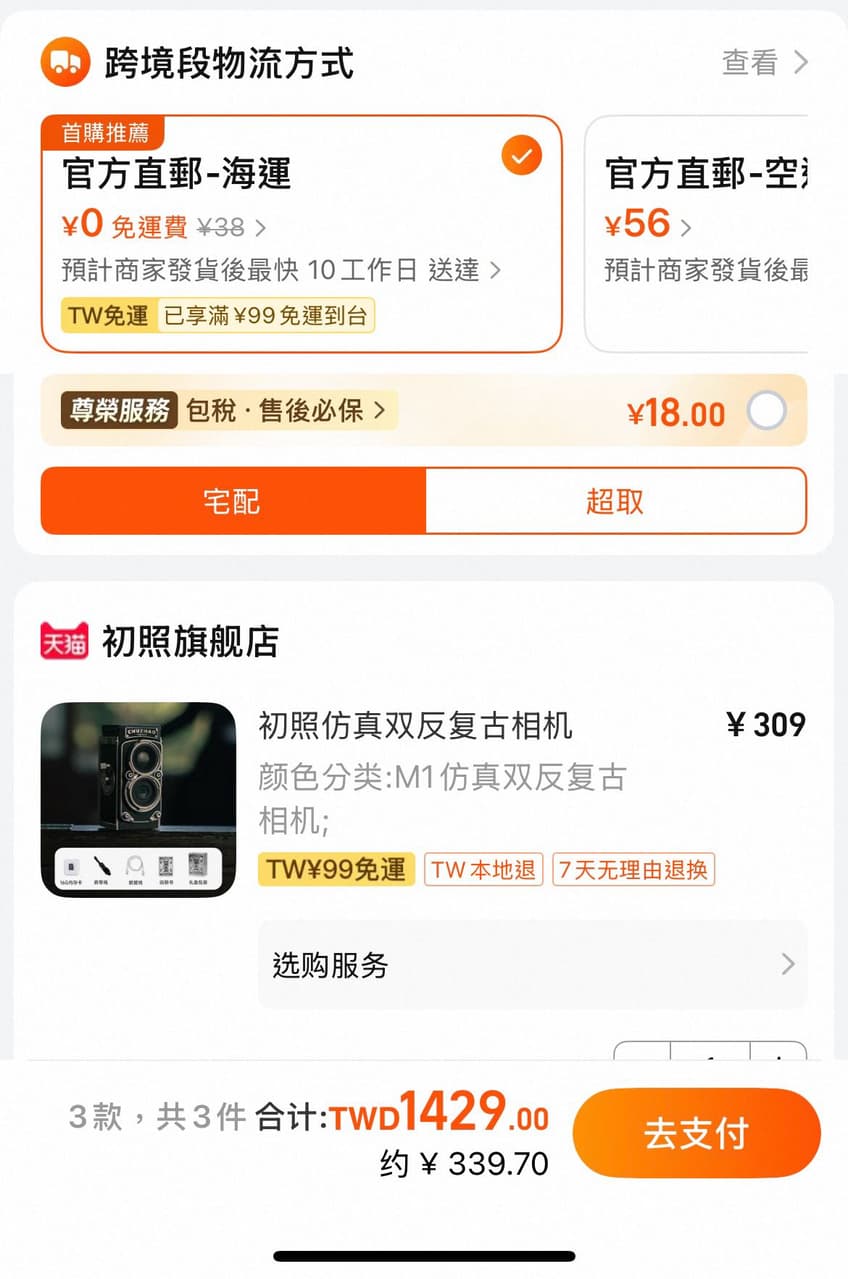Screen dimensions: 848x1279
Task: Click the 7天无理由退换 tag
Action: click(633, 870)
